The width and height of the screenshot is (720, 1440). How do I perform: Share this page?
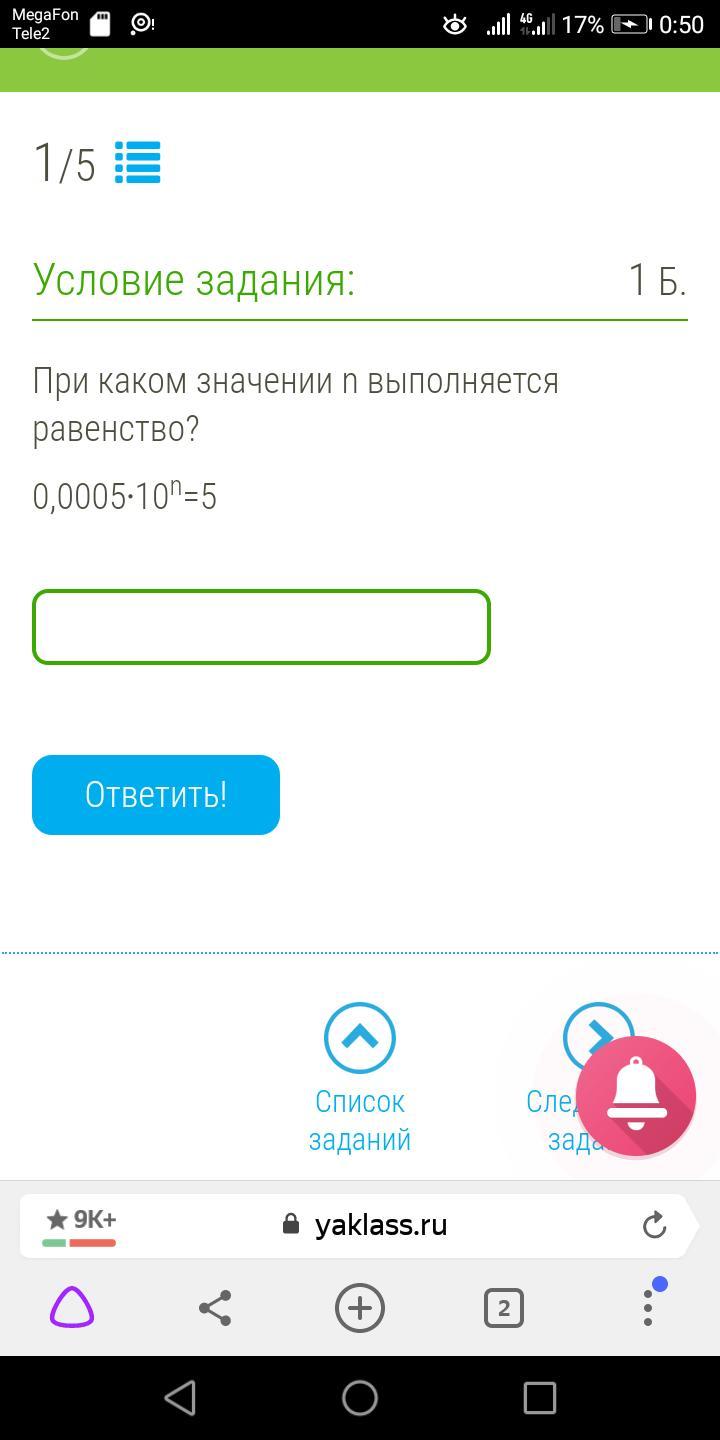(215, 1308)
